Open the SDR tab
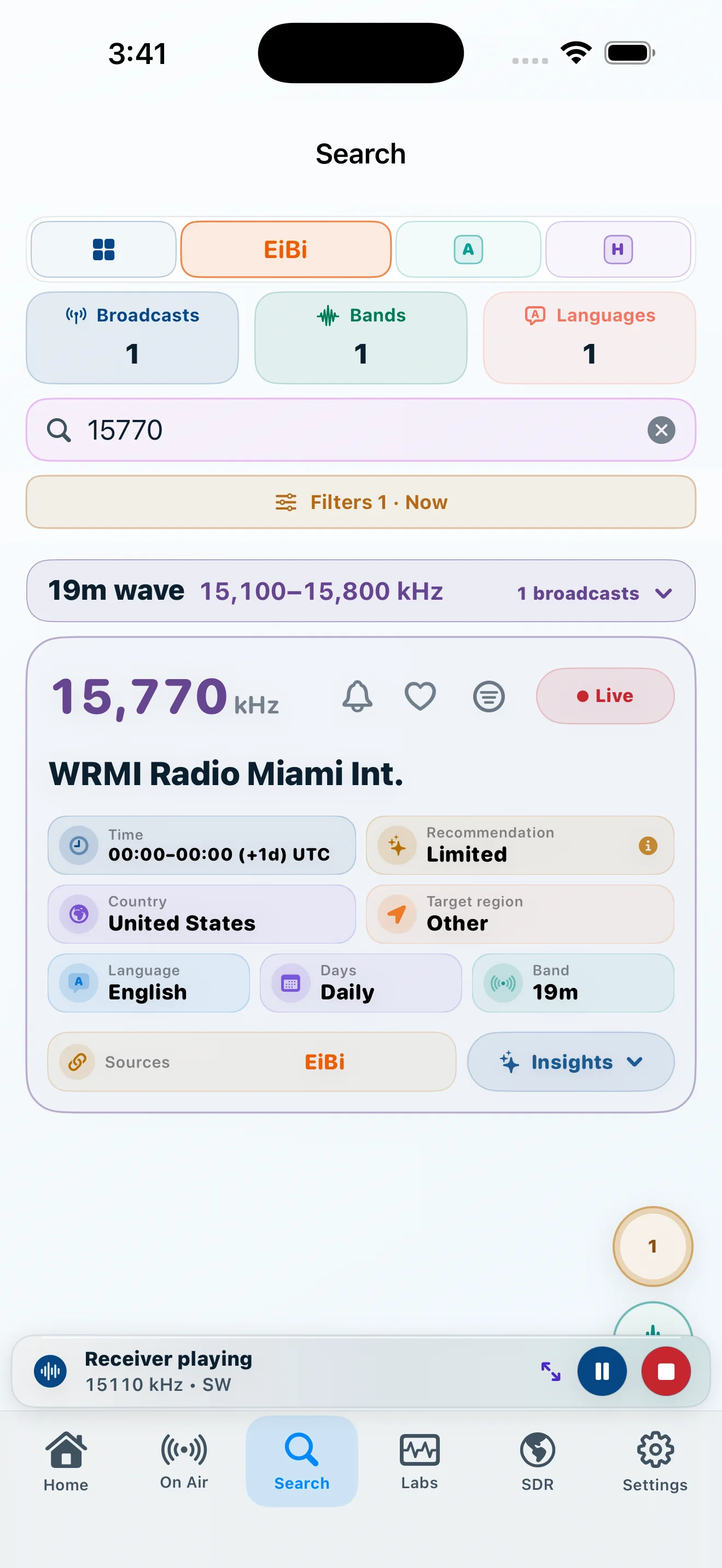Screen dimensions: 722x1568 click(x=538, y=1461)
